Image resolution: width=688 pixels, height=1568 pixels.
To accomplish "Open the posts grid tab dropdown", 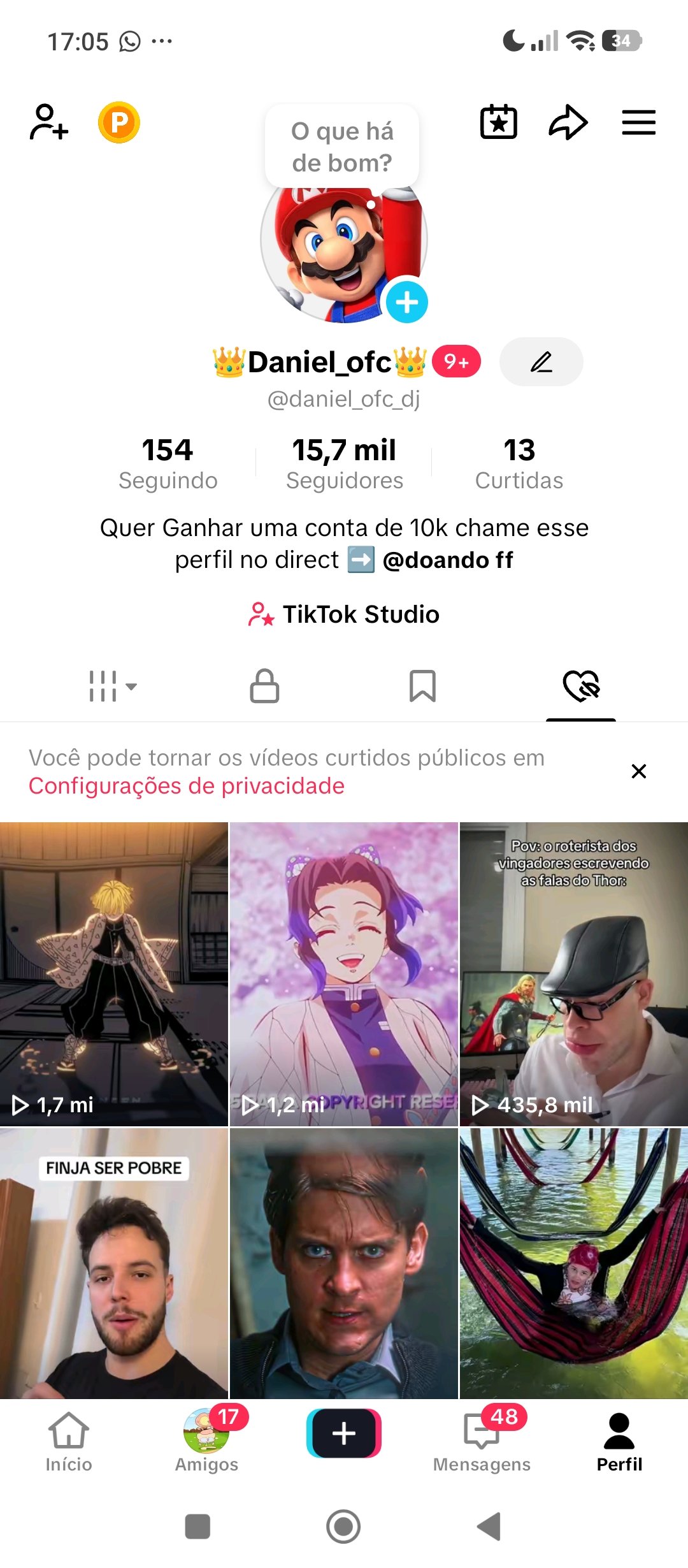I will click(112, 686).
